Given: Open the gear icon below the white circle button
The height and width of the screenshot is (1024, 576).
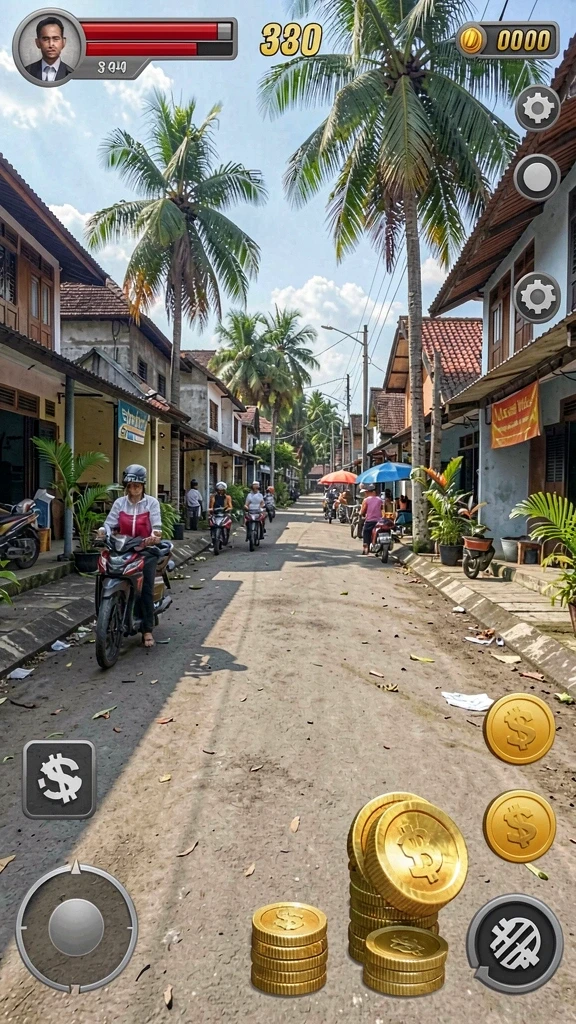Looking at the screenshot, I should click(537, 298).
